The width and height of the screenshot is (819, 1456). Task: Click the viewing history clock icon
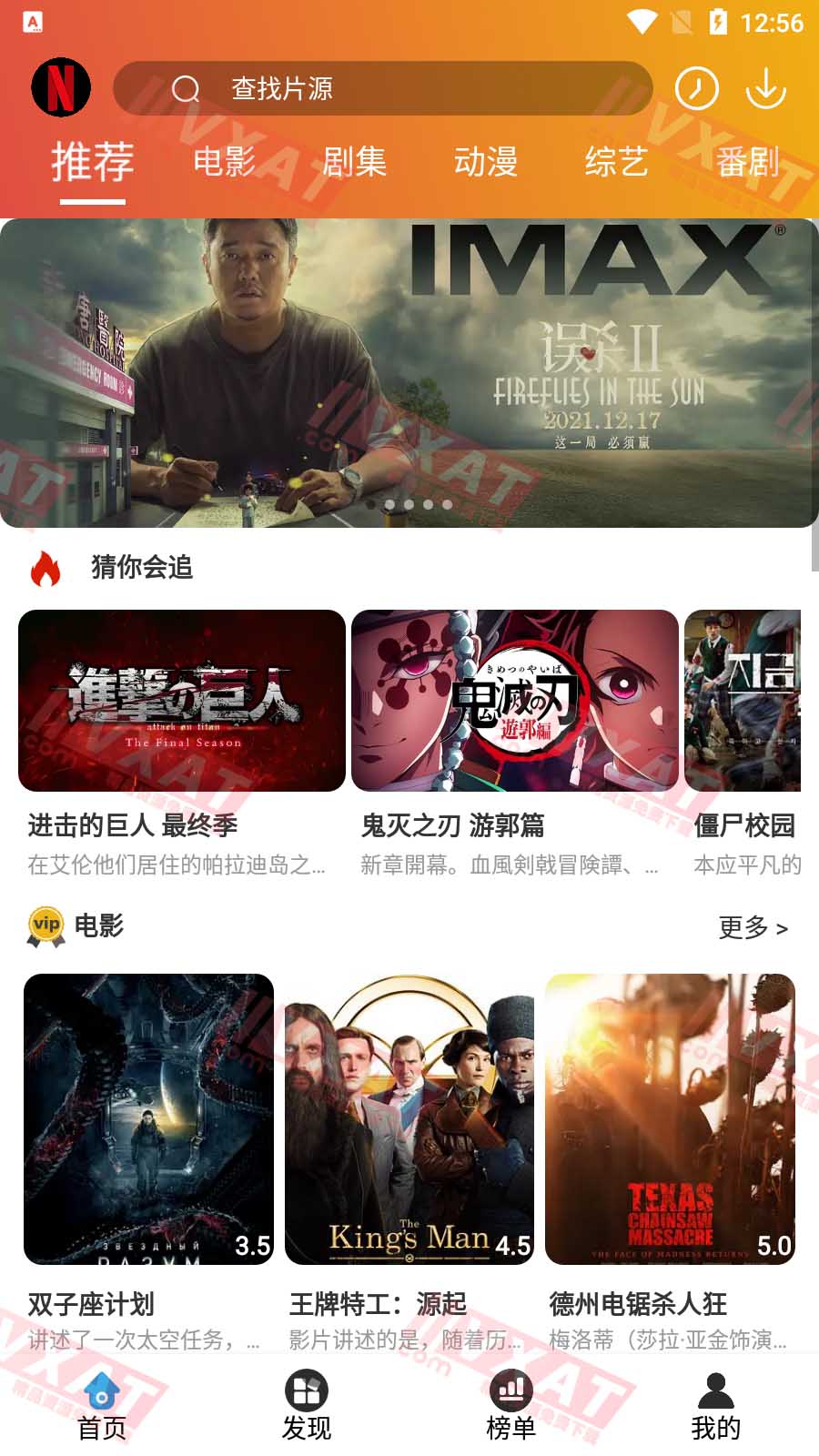[695, 88]
